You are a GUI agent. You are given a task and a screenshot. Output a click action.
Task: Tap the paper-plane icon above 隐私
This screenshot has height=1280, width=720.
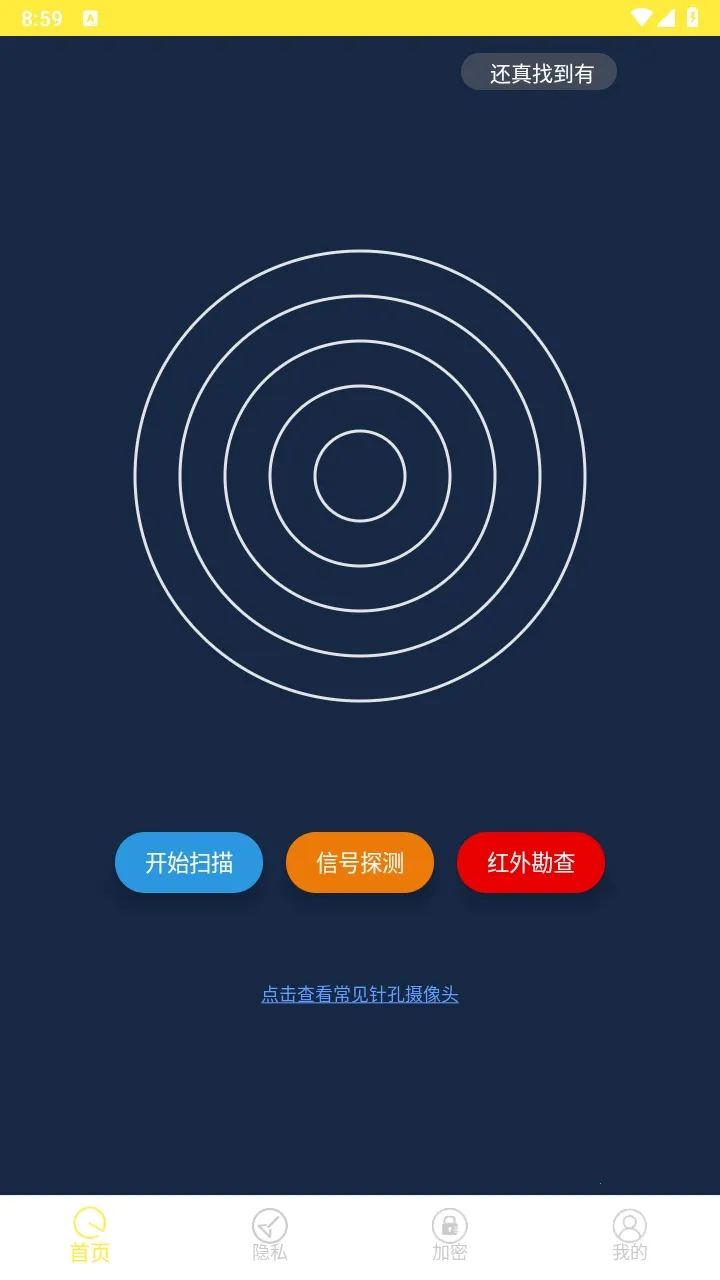269,1222
